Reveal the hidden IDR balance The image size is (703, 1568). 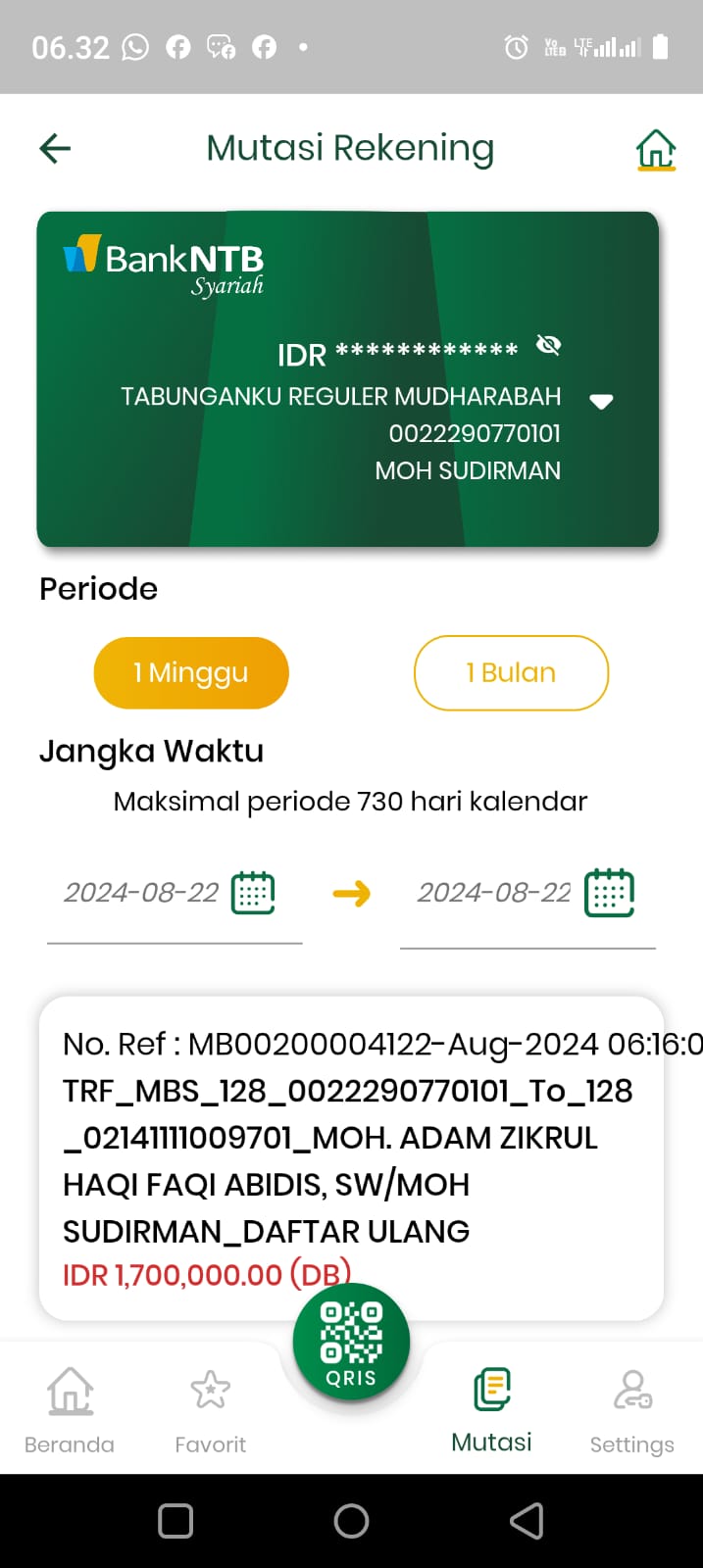pyautogui.click(x=549, y=345)
